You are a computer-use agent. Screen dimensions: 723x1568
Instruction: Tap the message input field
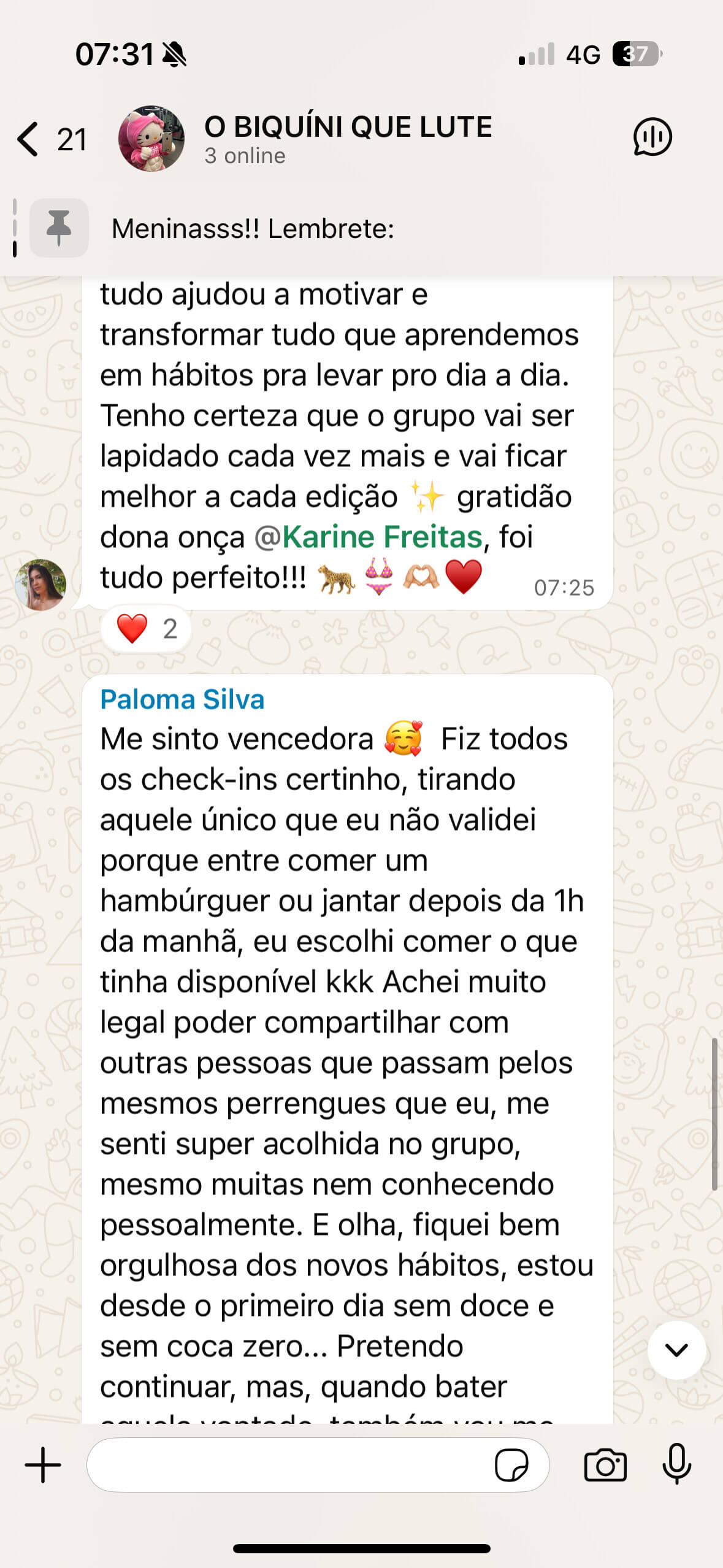288,1465
